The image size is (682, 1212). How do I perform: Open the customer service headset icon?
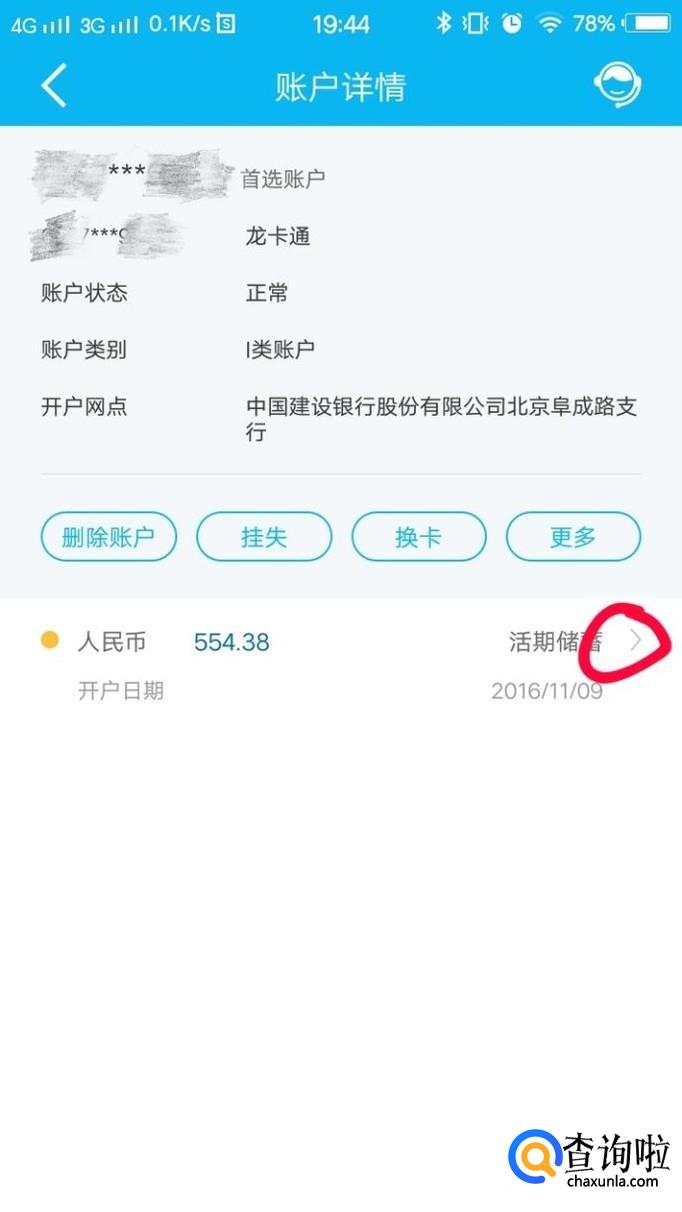618,85
